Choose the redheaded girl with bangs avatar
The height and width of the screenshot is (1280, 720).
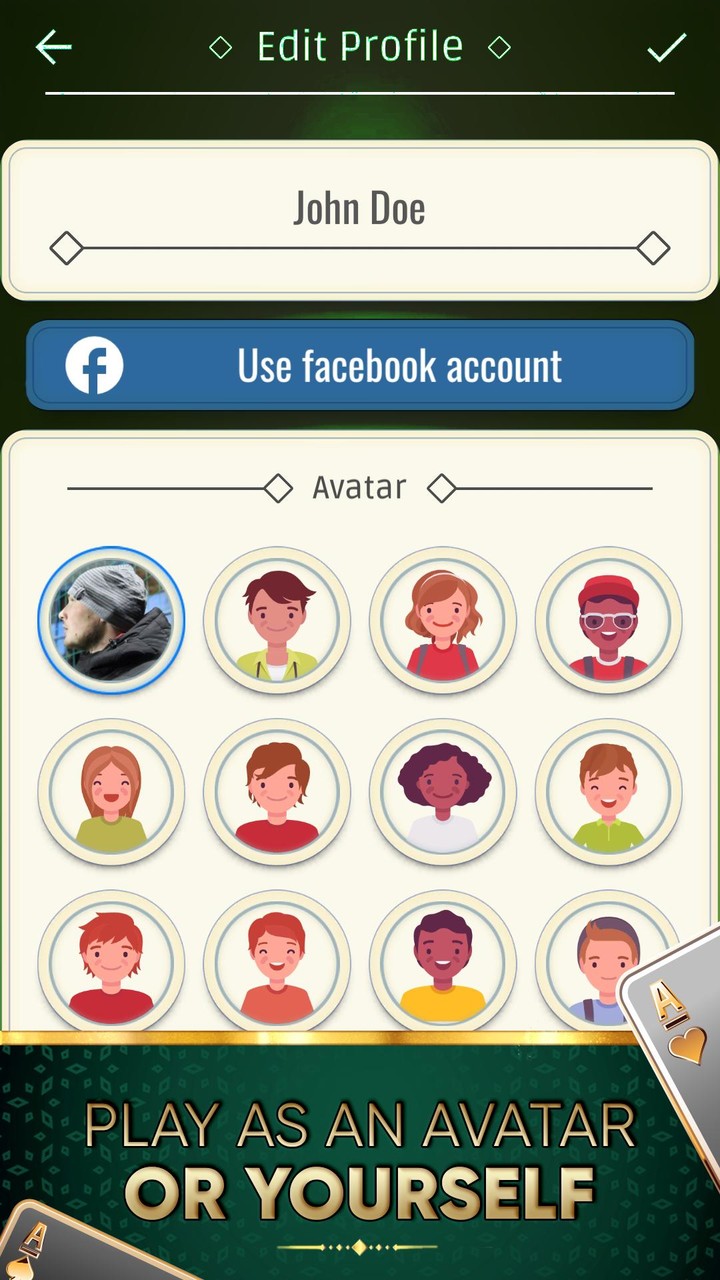pos(443,620)
